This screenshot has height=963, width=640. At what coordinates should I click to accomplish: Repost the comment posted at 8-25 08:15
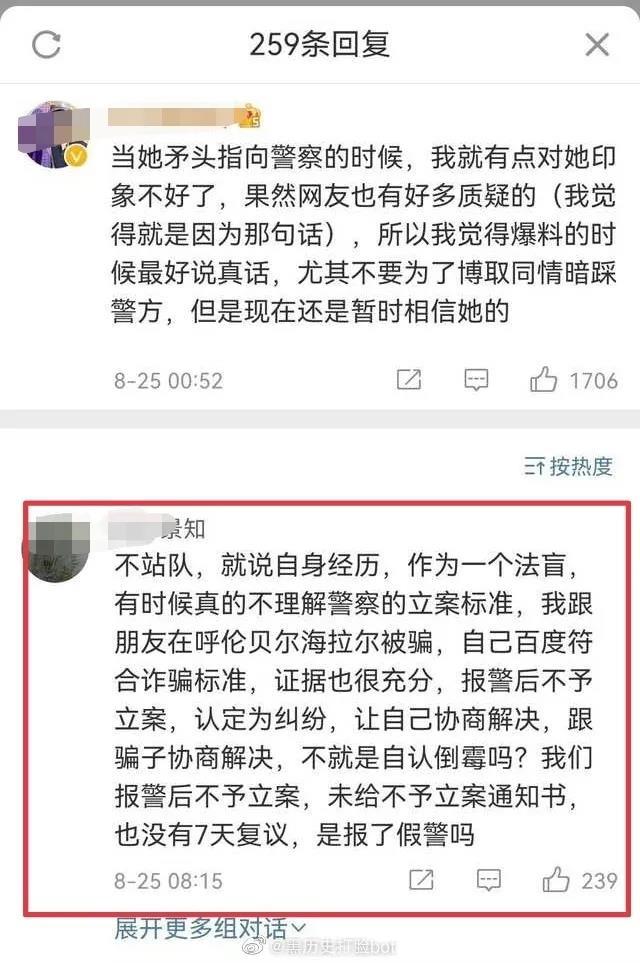point(421,880)
